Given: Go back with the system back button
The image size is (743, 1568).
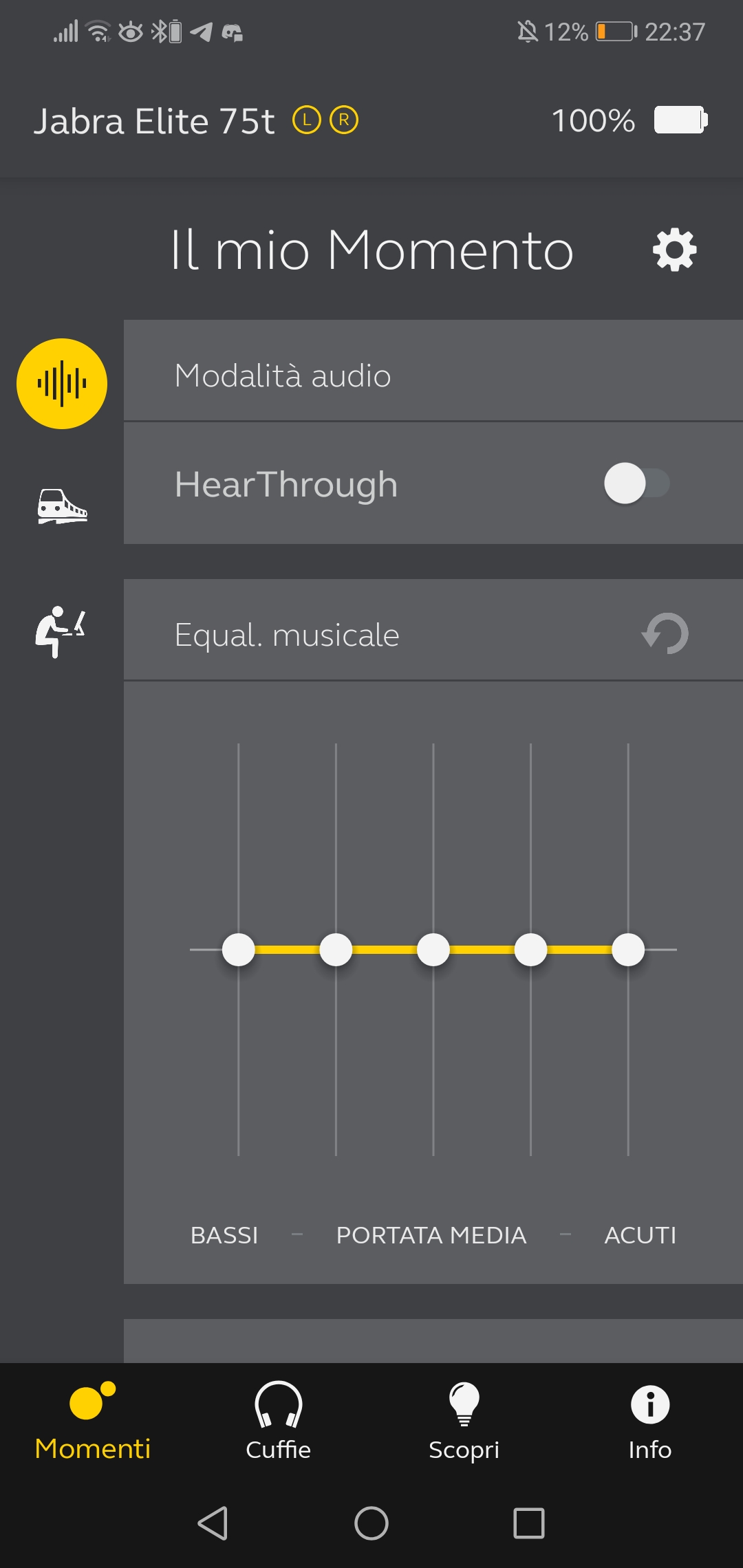Looking at the screenshot, I should pos(213,1523).
